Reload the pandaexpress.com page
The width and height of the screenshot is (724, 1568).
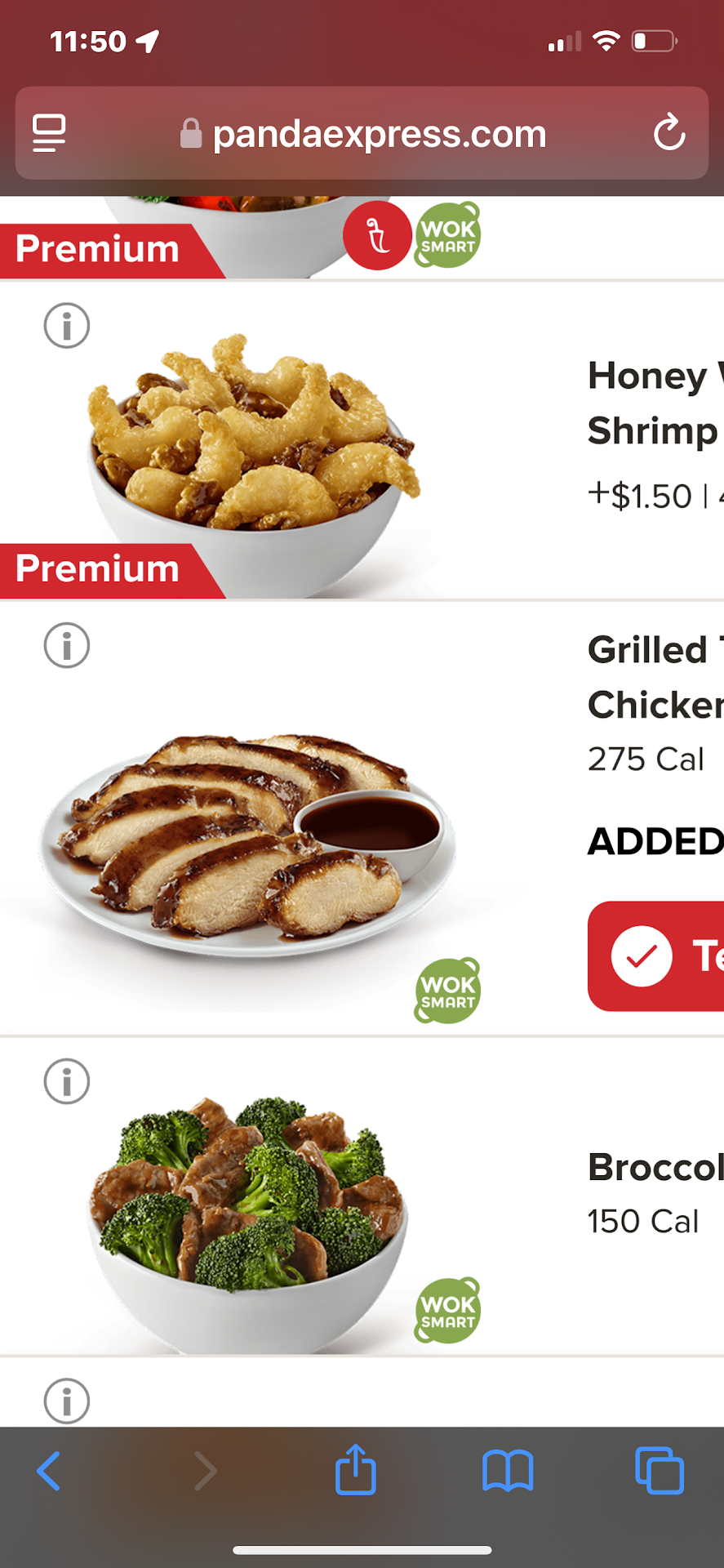pyautogui.click(x=668, y=133)
